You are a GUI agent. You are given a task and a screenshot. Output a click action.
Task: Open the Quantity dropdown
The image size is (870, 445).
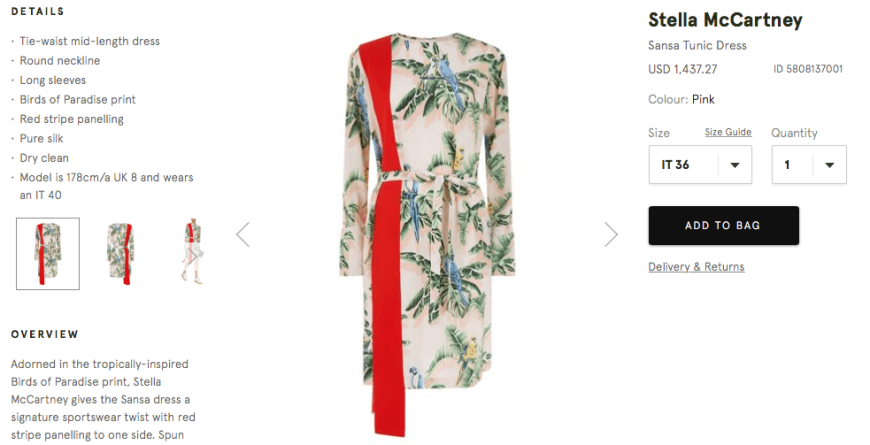click(809, 165)
